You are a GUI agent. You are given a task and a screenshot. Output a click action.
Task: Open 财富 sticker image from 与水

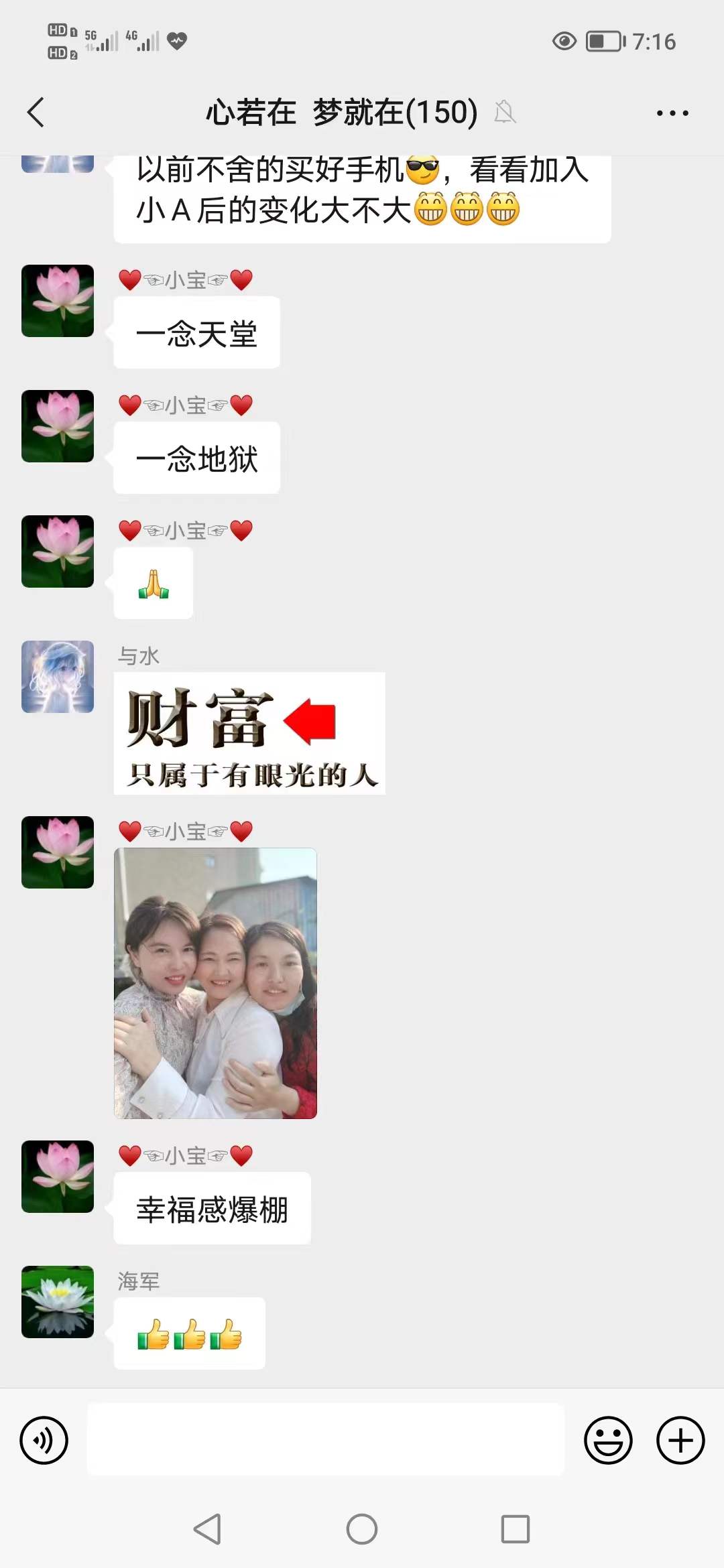(x=249, y=733)
